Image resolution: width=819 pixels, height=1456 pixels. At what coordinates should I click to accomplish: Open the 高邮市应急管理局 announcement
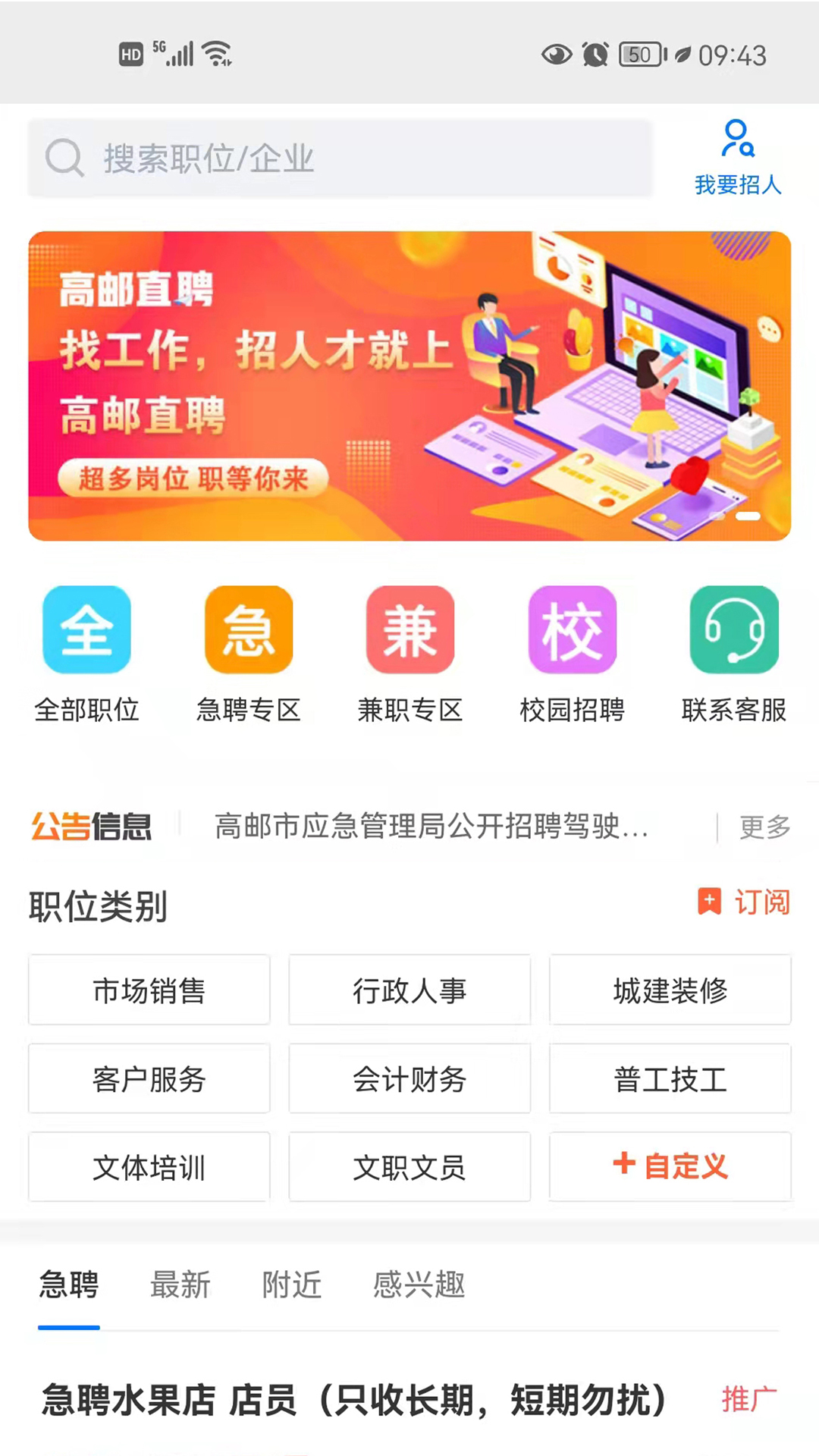pyautogui.click(x=431, y=826)
